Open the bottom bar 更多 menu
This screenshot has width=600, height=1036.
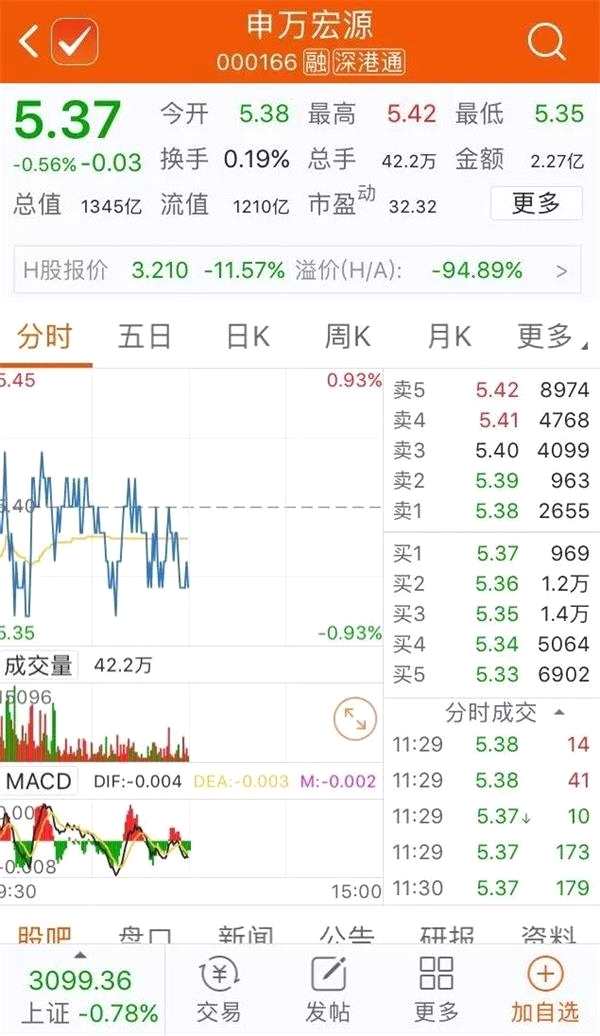click(x=436, y=990)
